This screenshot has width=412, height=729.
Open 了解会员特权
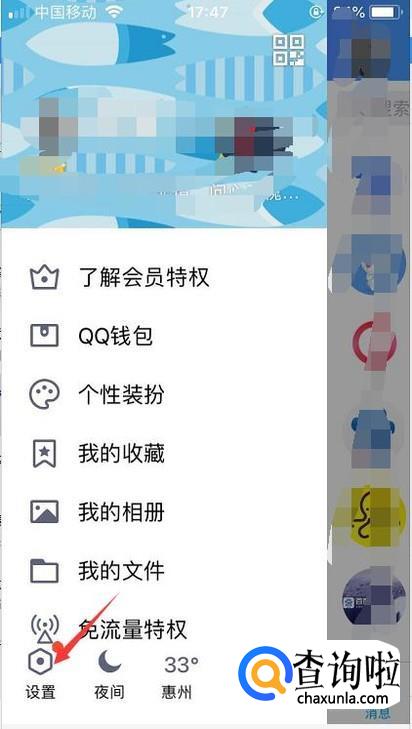(164, 278)
